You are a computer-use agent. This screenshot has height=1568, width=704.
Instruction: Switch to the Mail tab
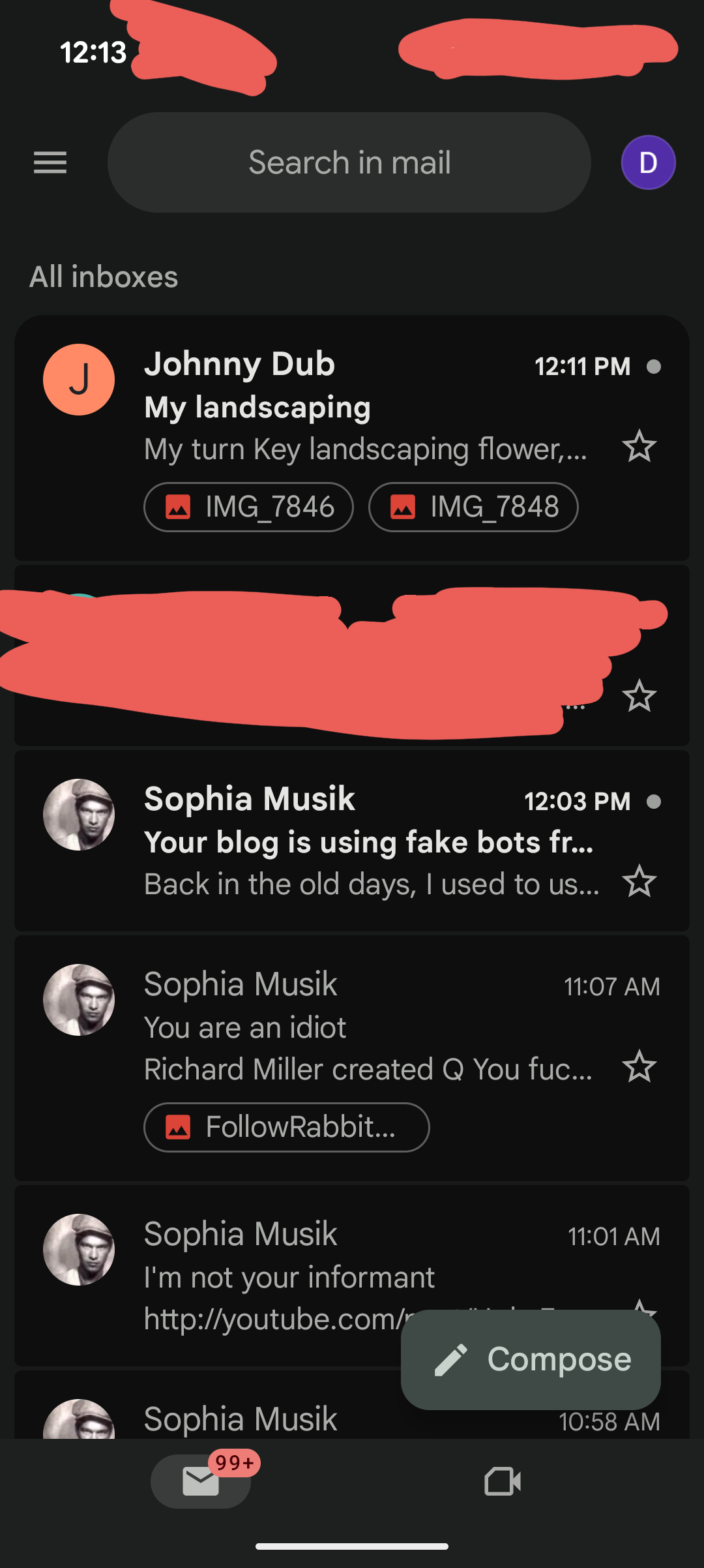coord(201,1481)
